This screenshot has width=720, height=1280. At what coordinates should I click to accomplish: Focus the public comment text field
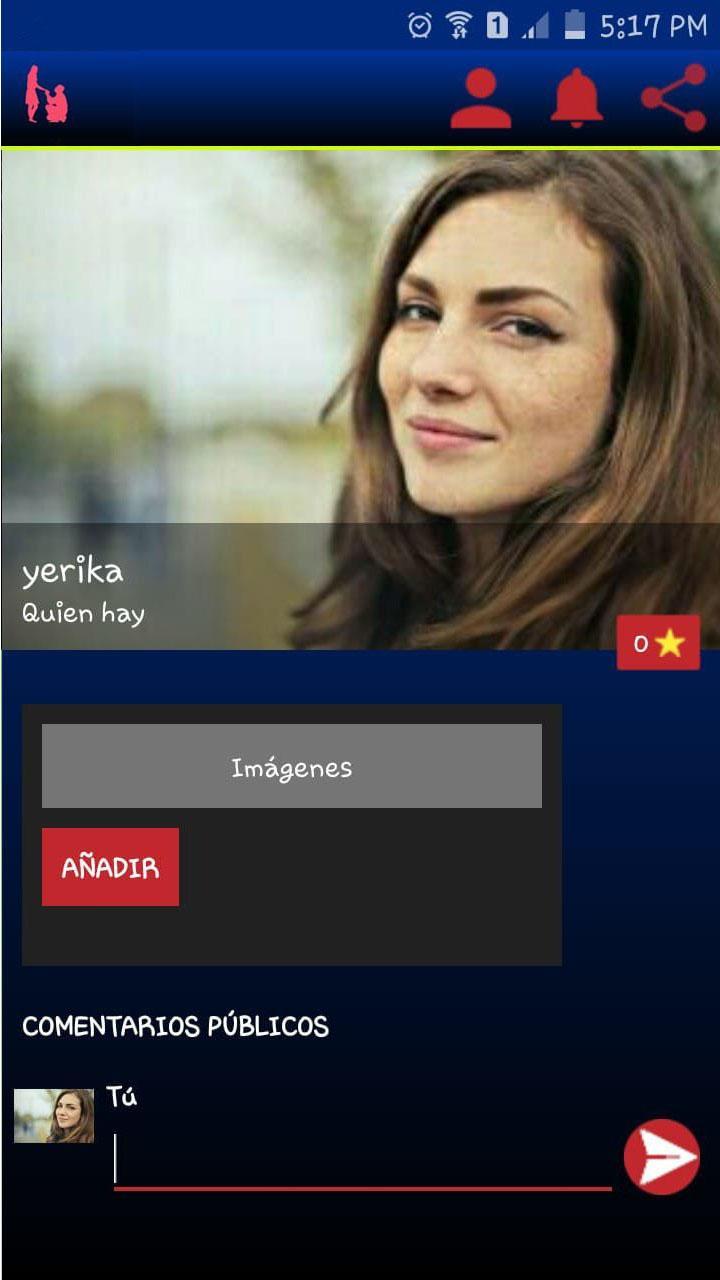point(362,1161)
